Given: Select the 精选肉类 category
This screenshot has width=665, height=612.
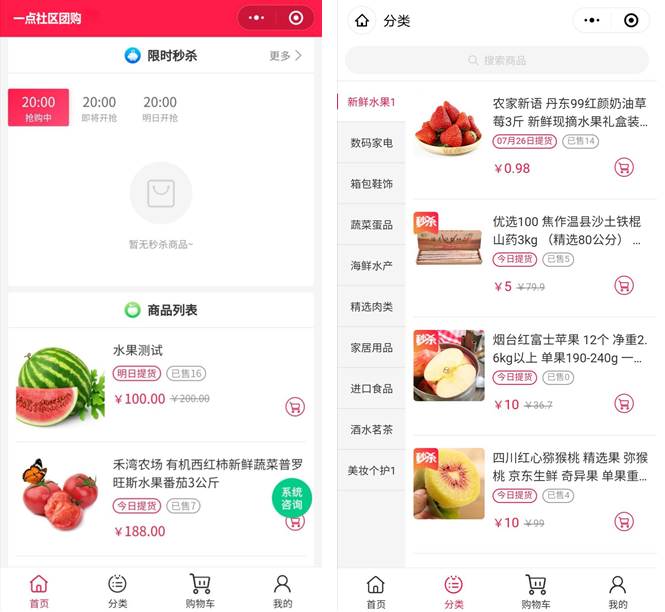Looking at the screenshot, I should pyautogui.click(x=371, y=306).
